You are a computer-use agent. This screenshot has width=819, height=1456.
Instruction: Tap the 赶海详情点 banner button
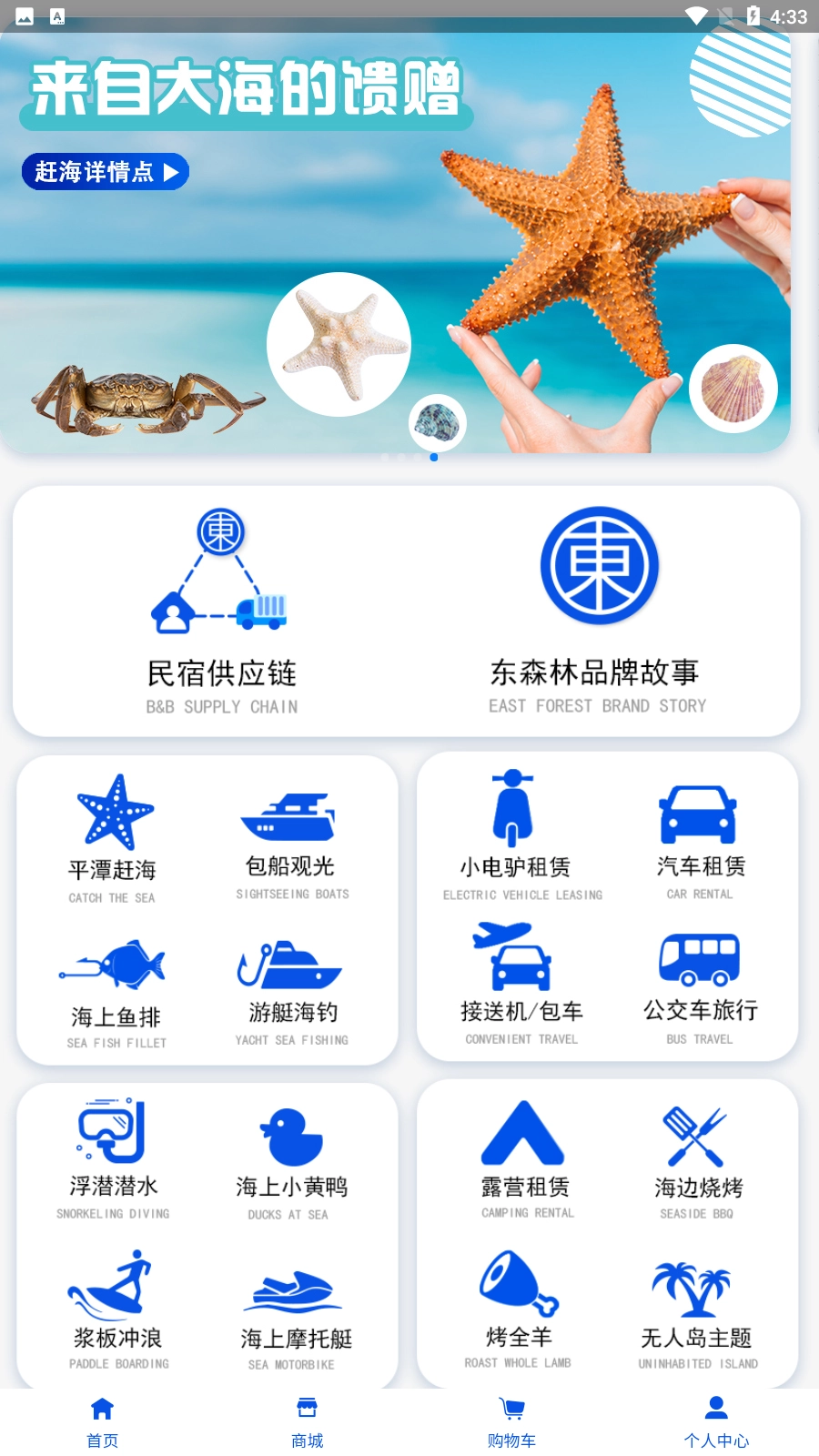click(104, 171)
